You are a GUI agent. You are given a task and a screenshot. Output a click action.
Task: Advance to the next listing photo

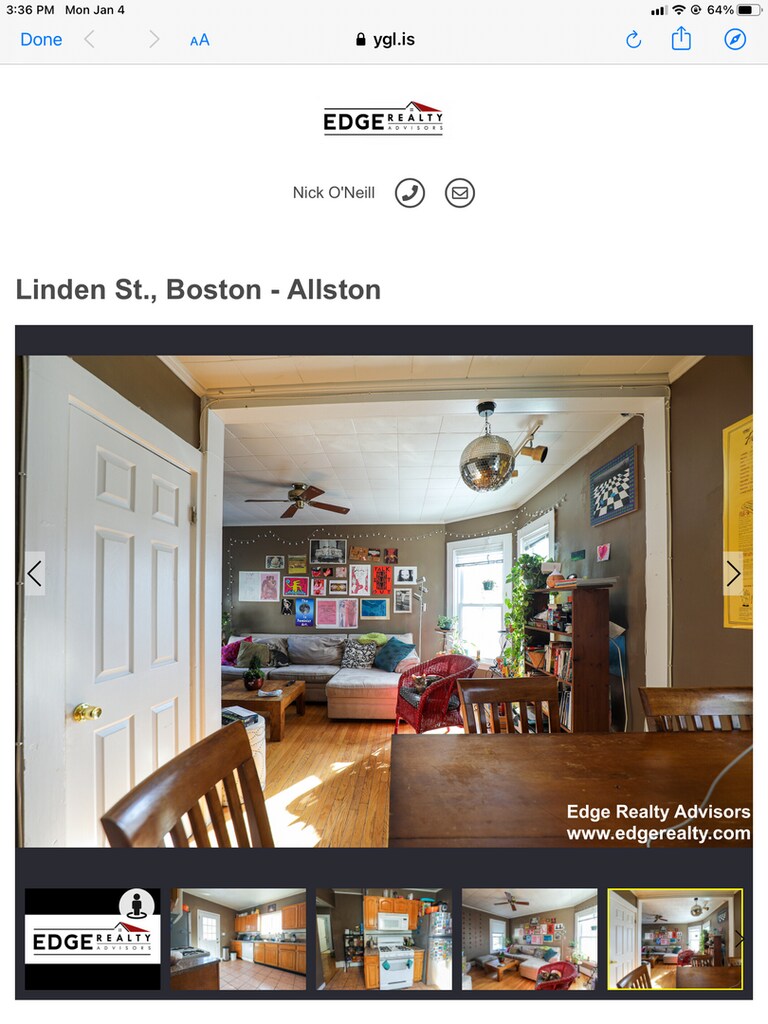pyautogui.click(x=733, y=574)
